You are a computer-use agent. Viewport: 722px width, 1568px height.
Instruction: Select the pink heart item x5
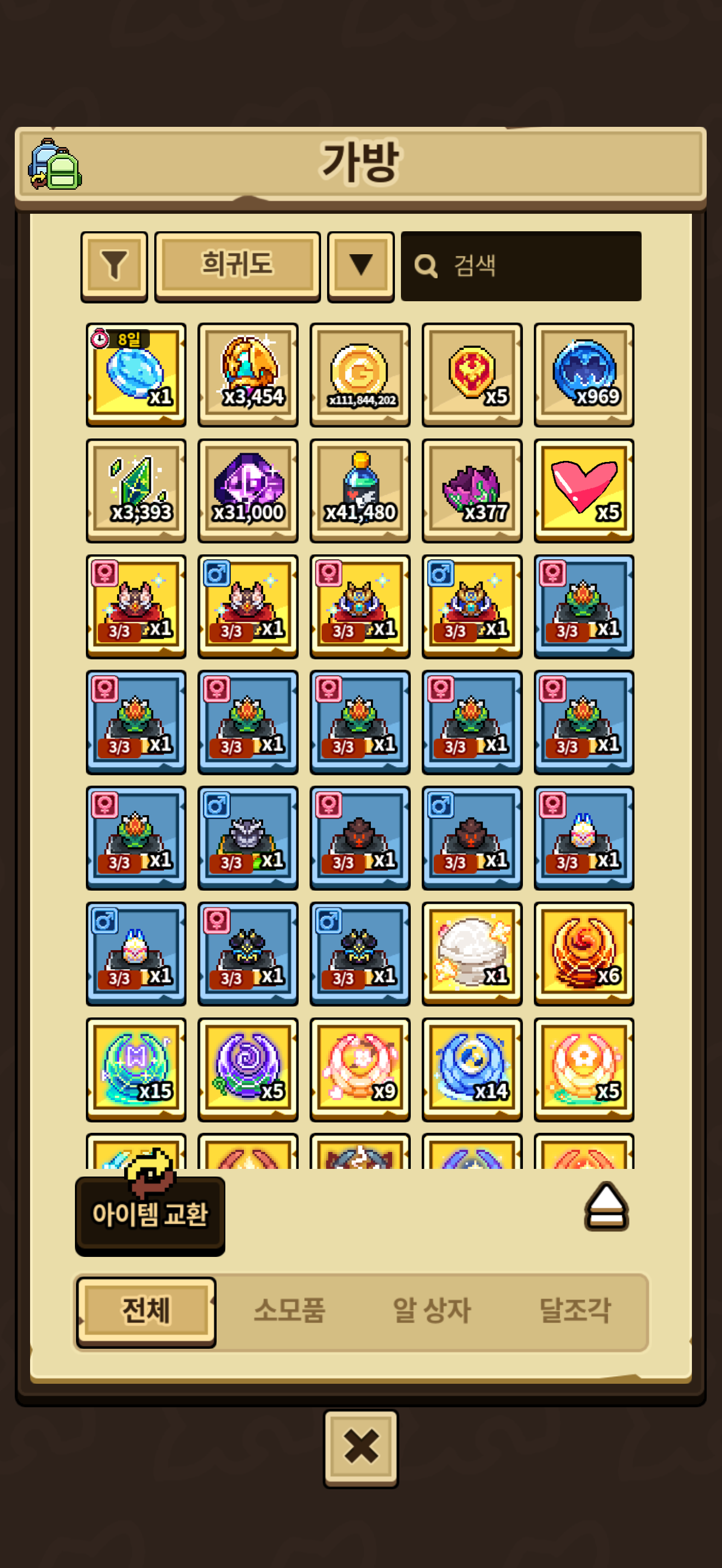[x=584, y=490]
